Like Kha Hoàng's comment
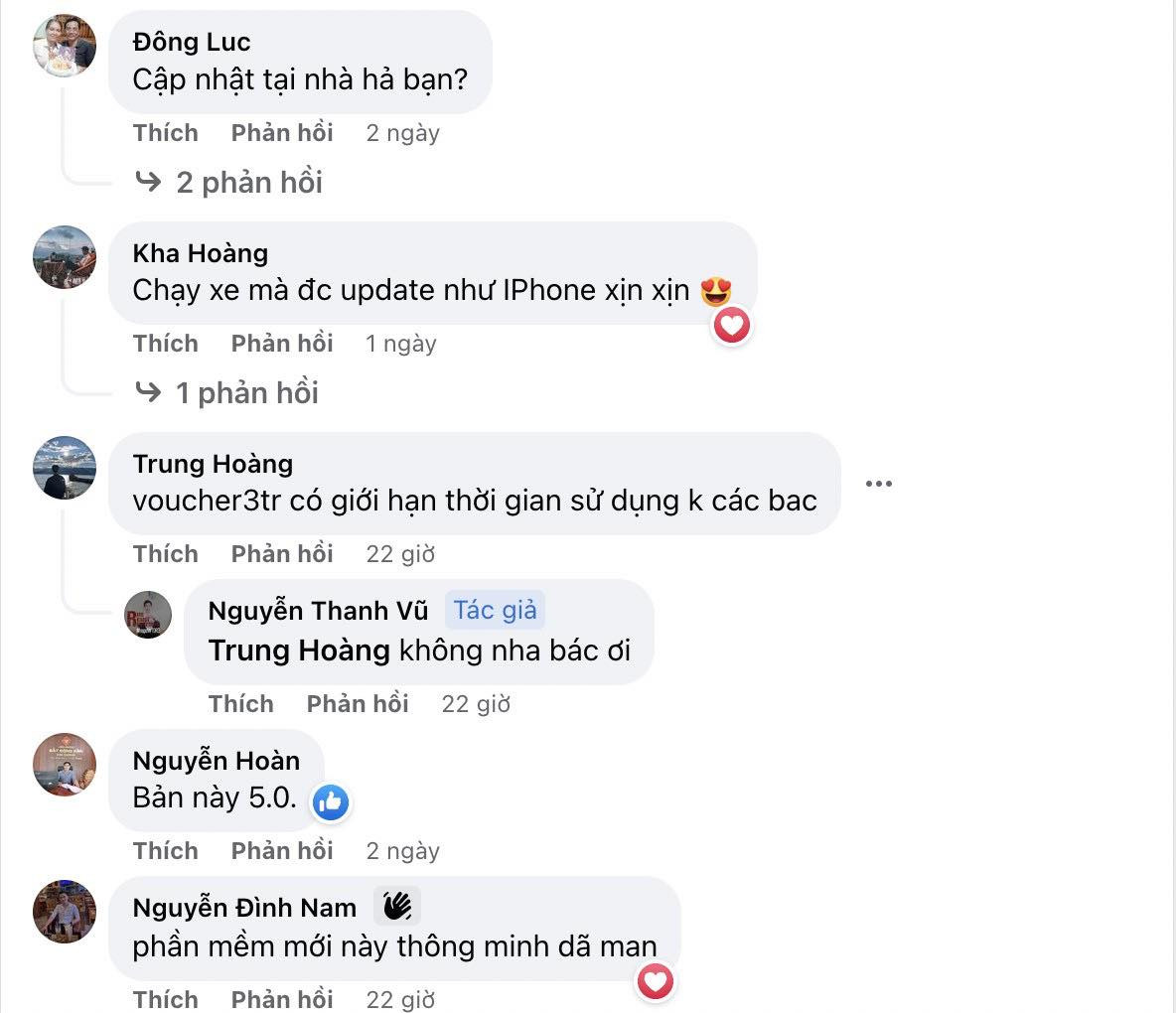Screen dimensions: 1176x1013 click(165, 344)
